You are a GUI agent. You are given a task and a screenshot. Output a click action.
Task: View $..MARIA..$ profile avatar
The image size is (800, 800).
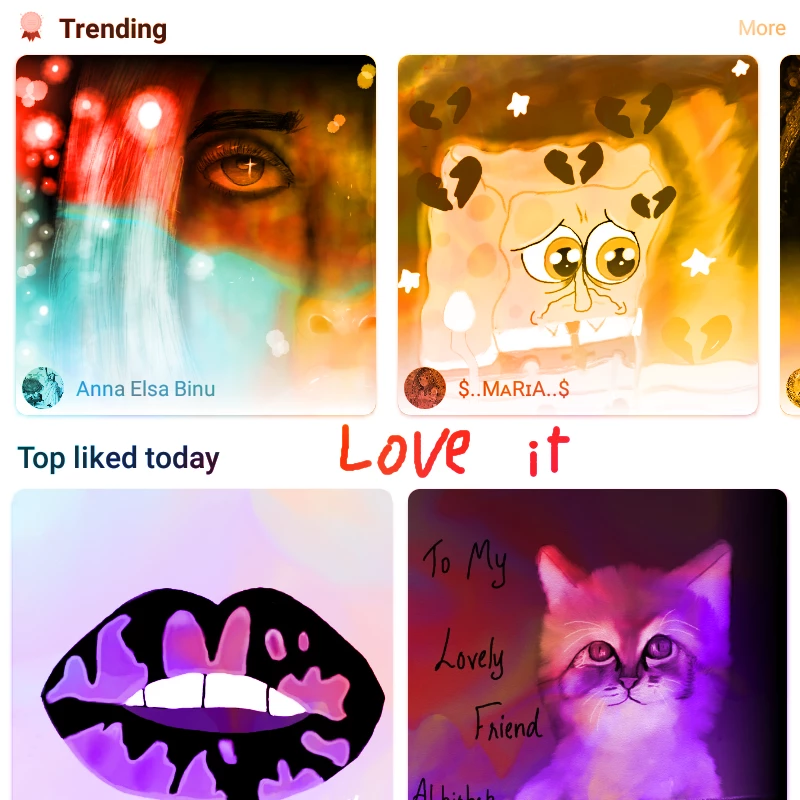pyautogui.click(x=424, y=388)
